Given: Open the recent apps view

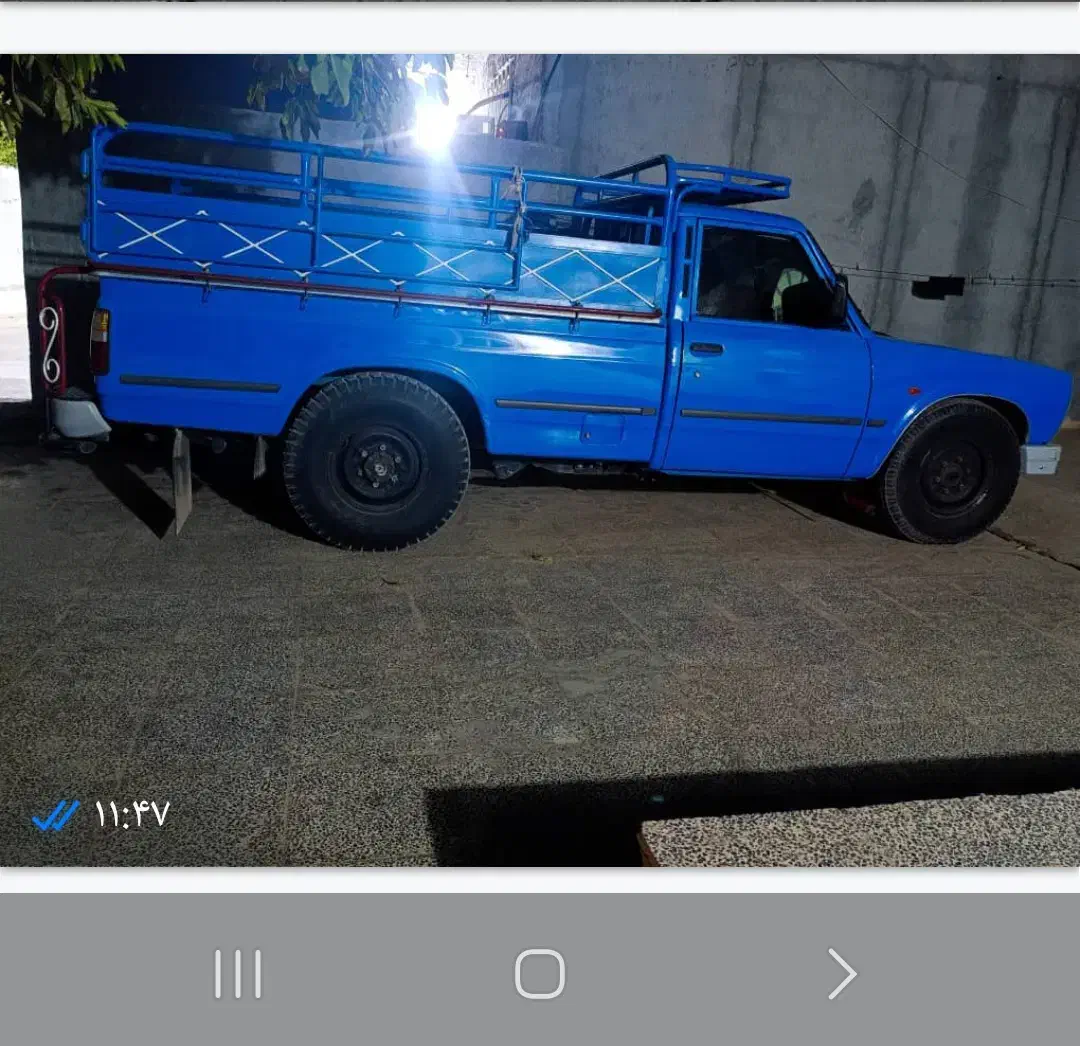Looking at the screenshot, I should tap(238, 973).
